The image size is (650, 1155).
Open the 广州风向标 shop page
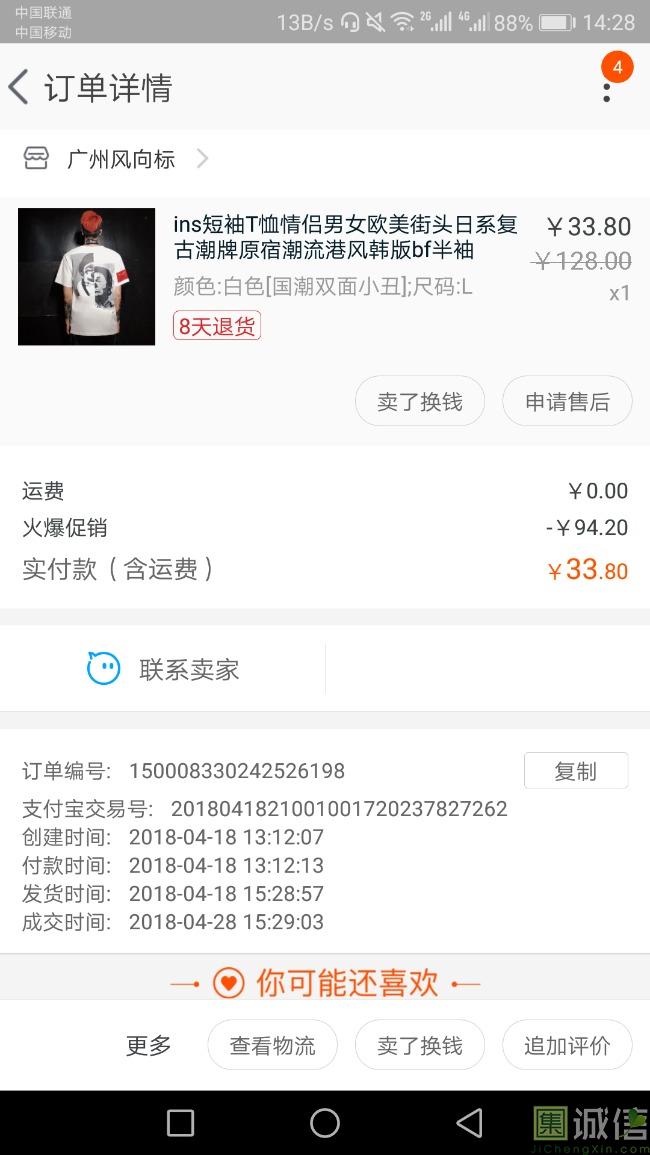[x=120, y=159]
